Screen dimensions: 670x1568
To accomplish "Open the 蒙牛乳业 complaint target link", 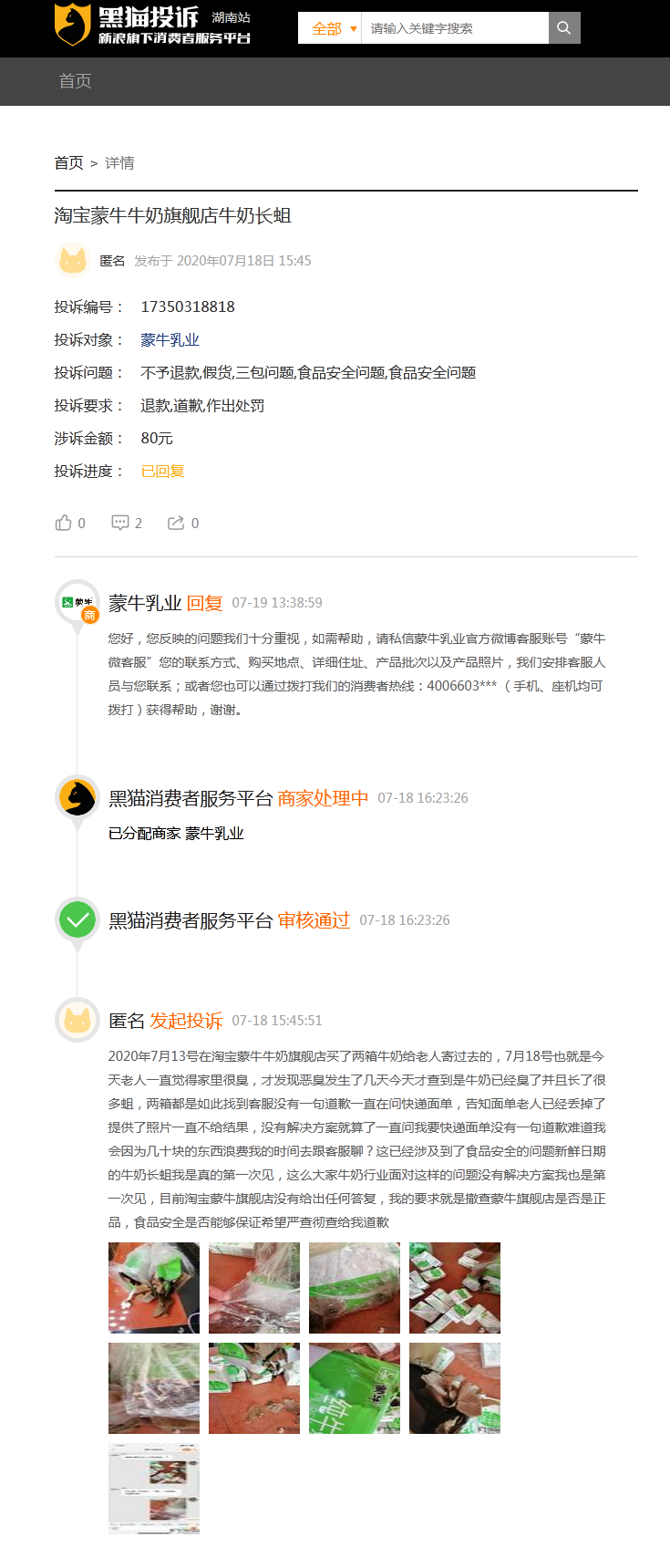I will coord(170,339).
